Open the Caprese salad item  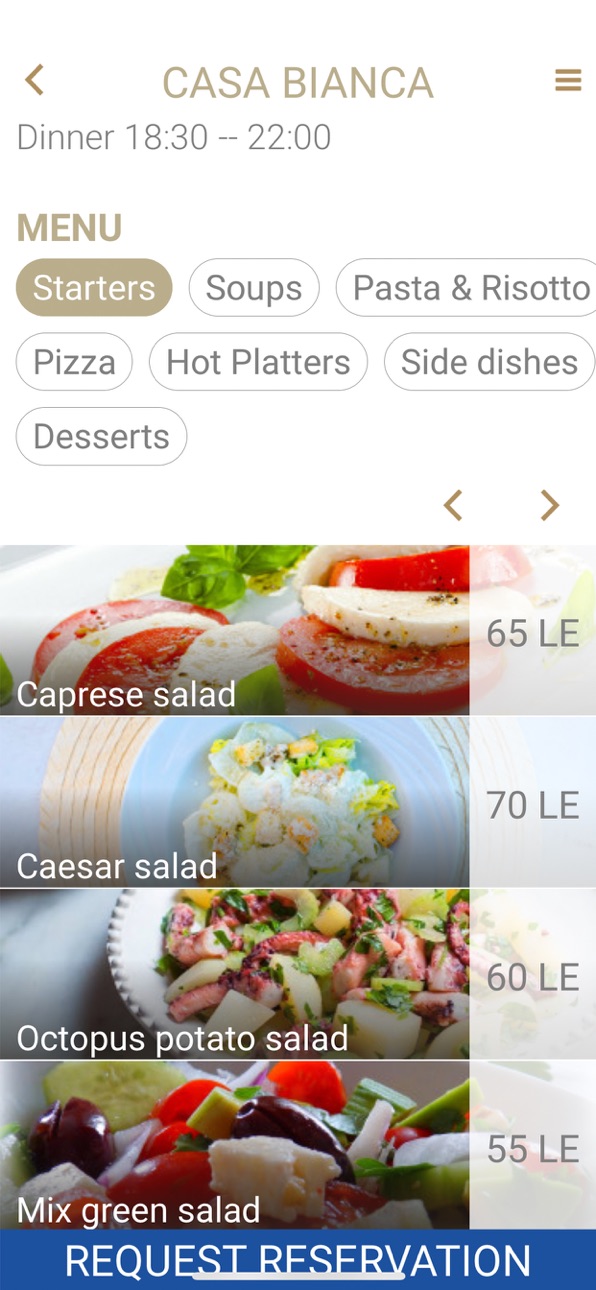(298, 630)
